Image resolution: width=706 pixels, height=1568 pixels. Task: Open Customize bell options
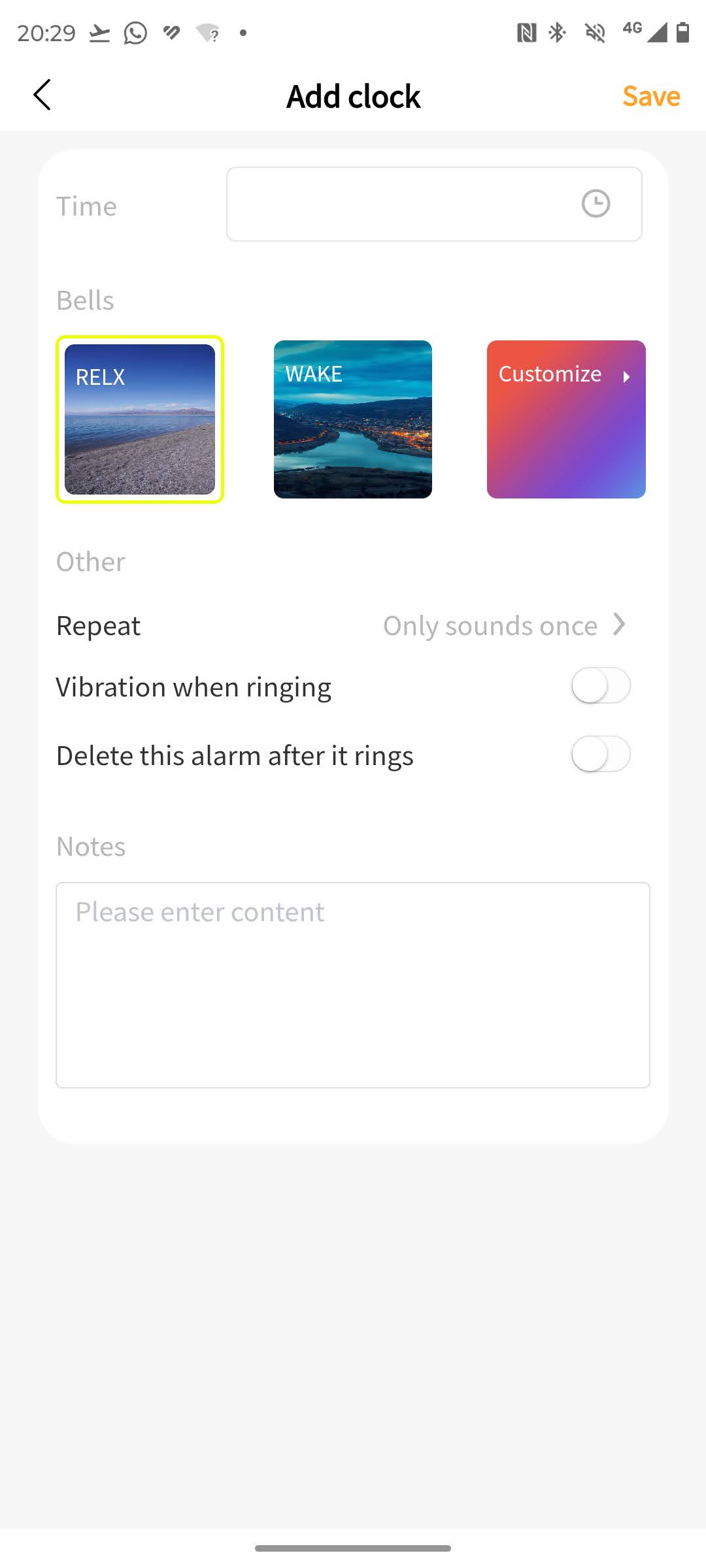point(566,419)
